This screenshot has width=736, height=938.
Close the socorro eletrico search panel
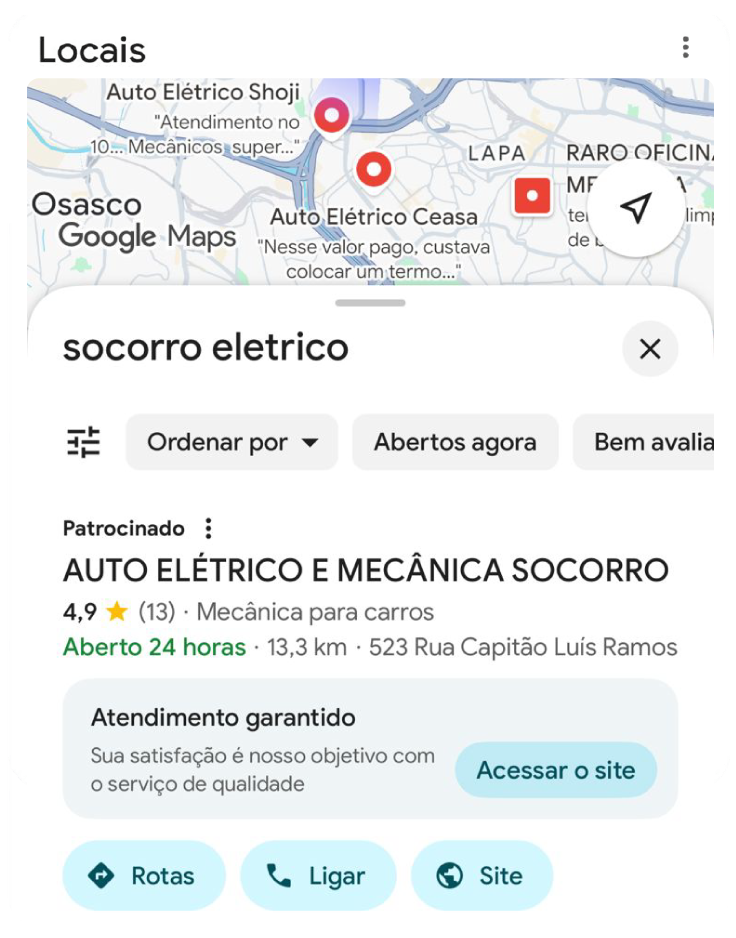[x=650, y=349]
